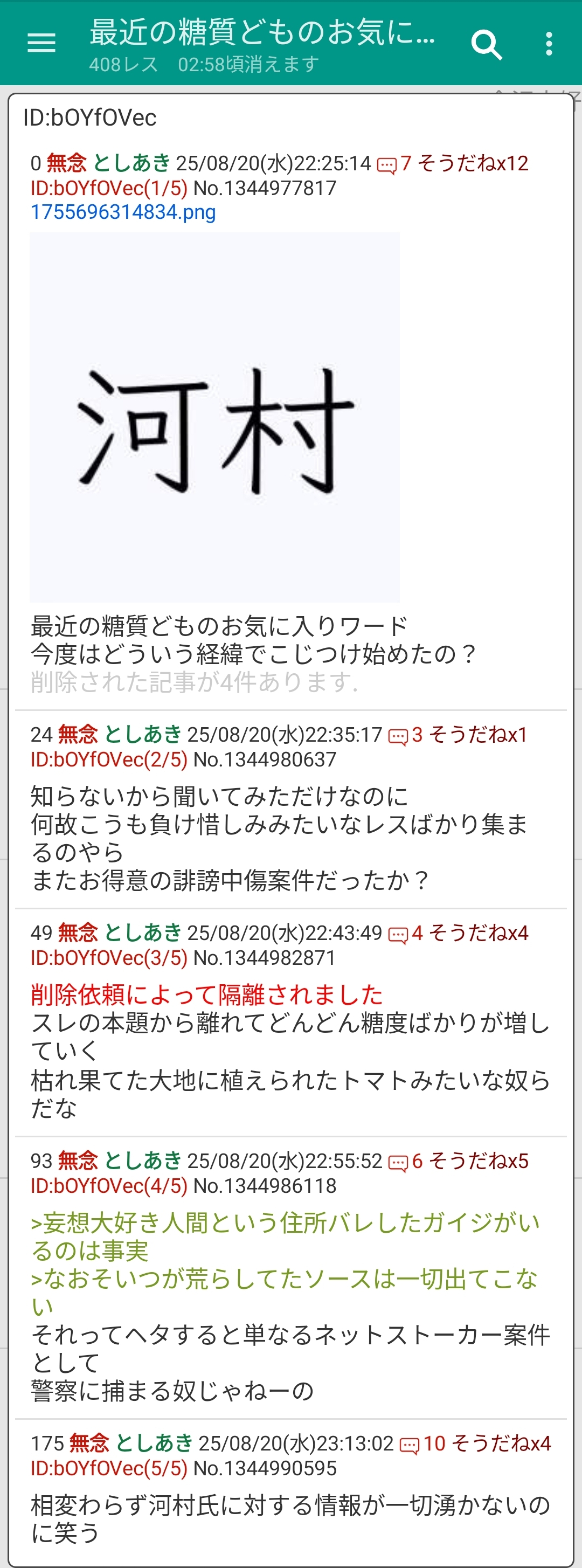Show the 6 replies to post 93
Viewport: 582px width, 1568px height.
[x=405, y=1162]
